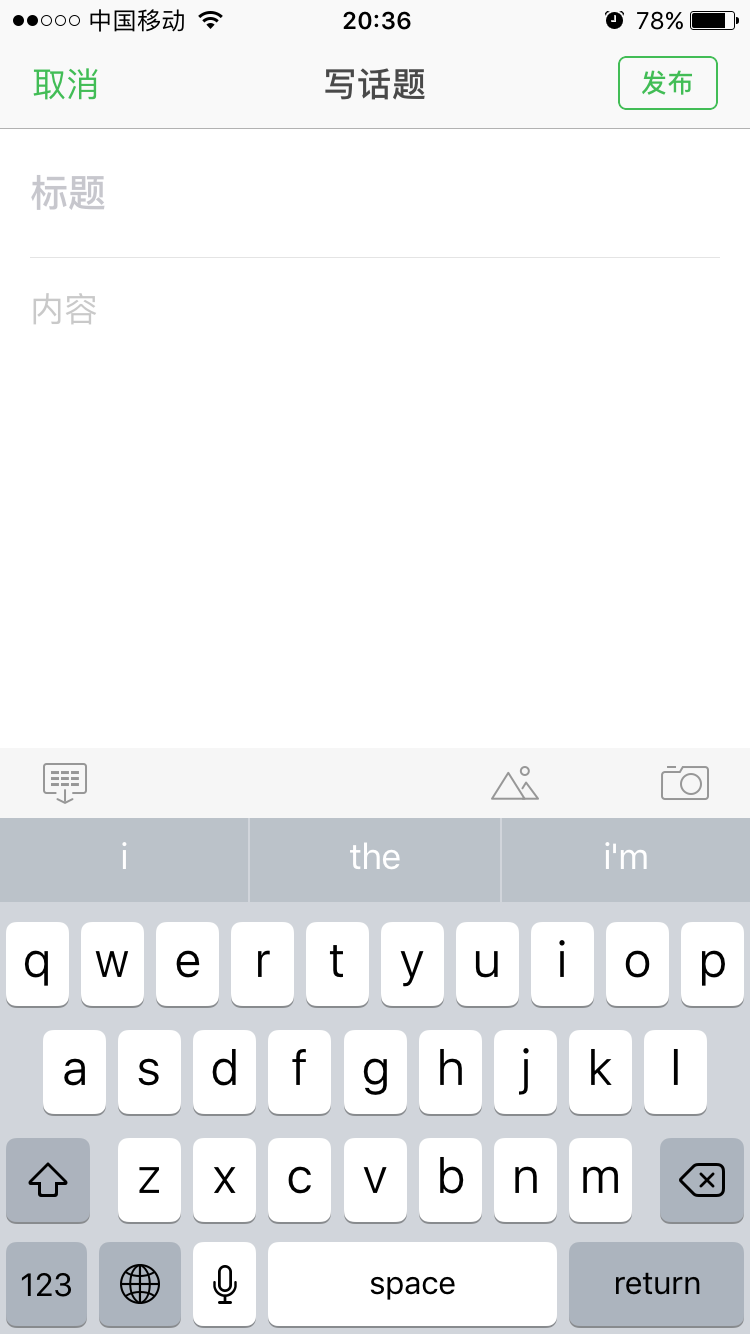Image resolution: width=750 pixels, height=1334 pixels.
Task: Hide the keyboard with the dismiss icon
Action: click(x=65, y=783)
